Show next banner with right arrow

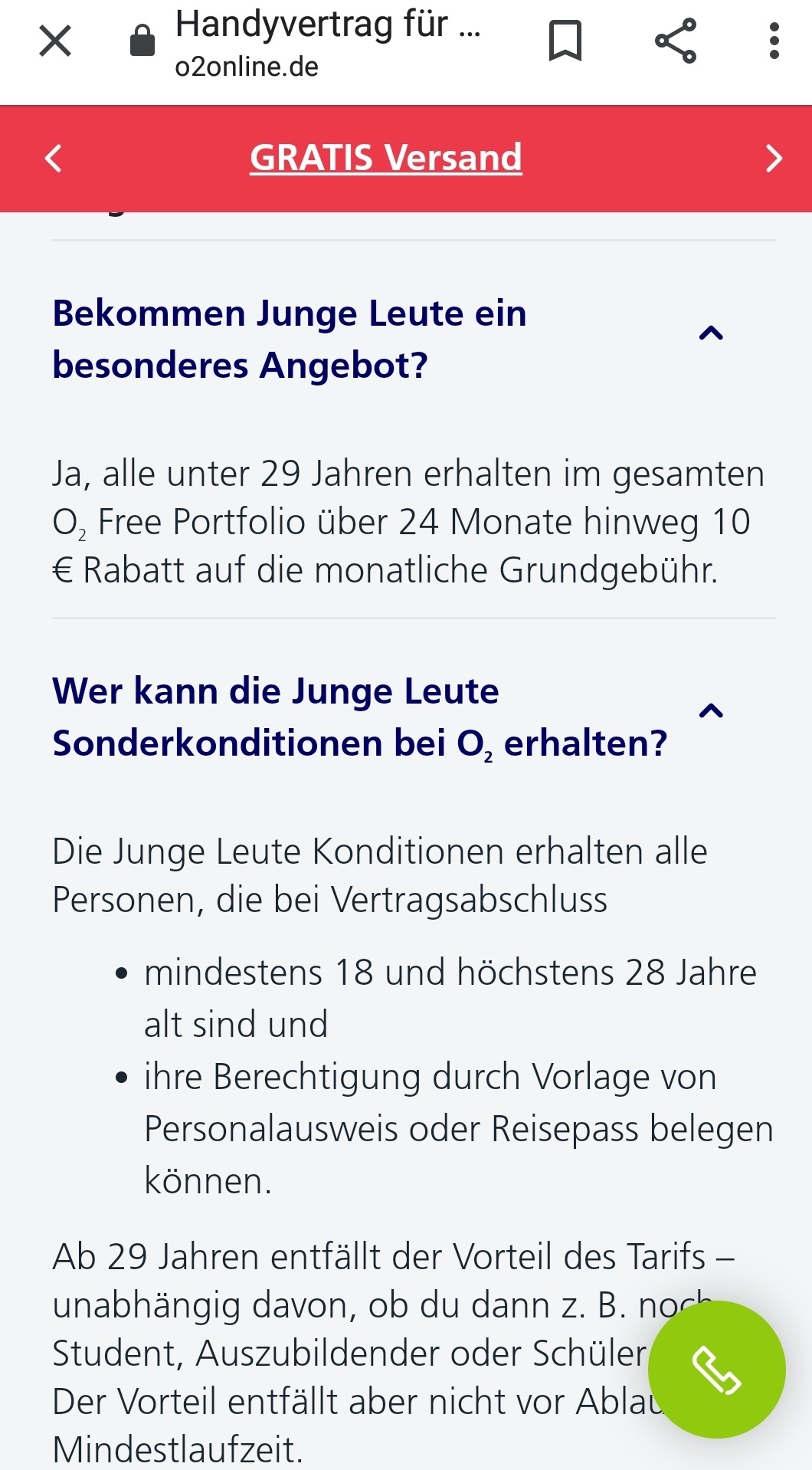click(x=774, y=159)
